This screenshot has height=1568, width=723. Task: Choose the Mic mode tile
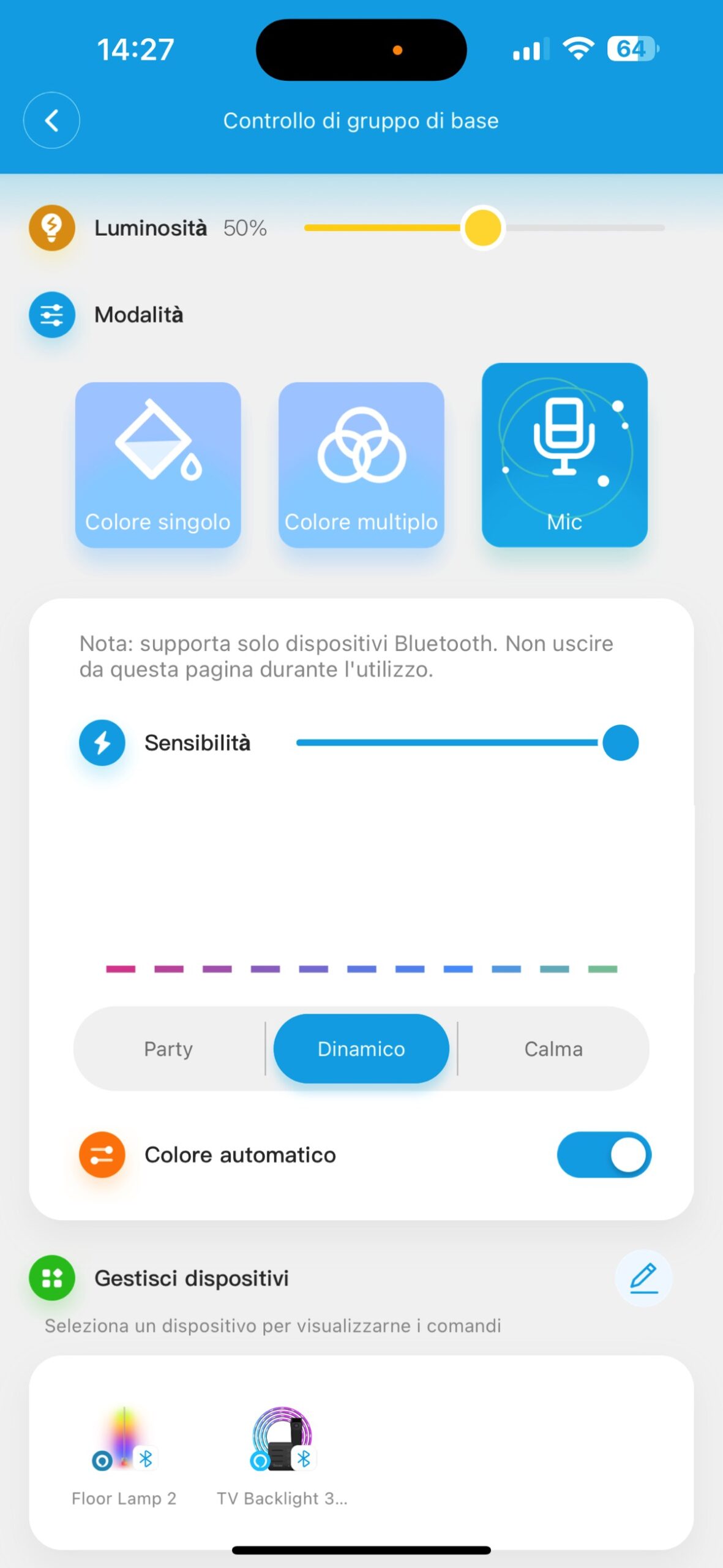point(564,454)
